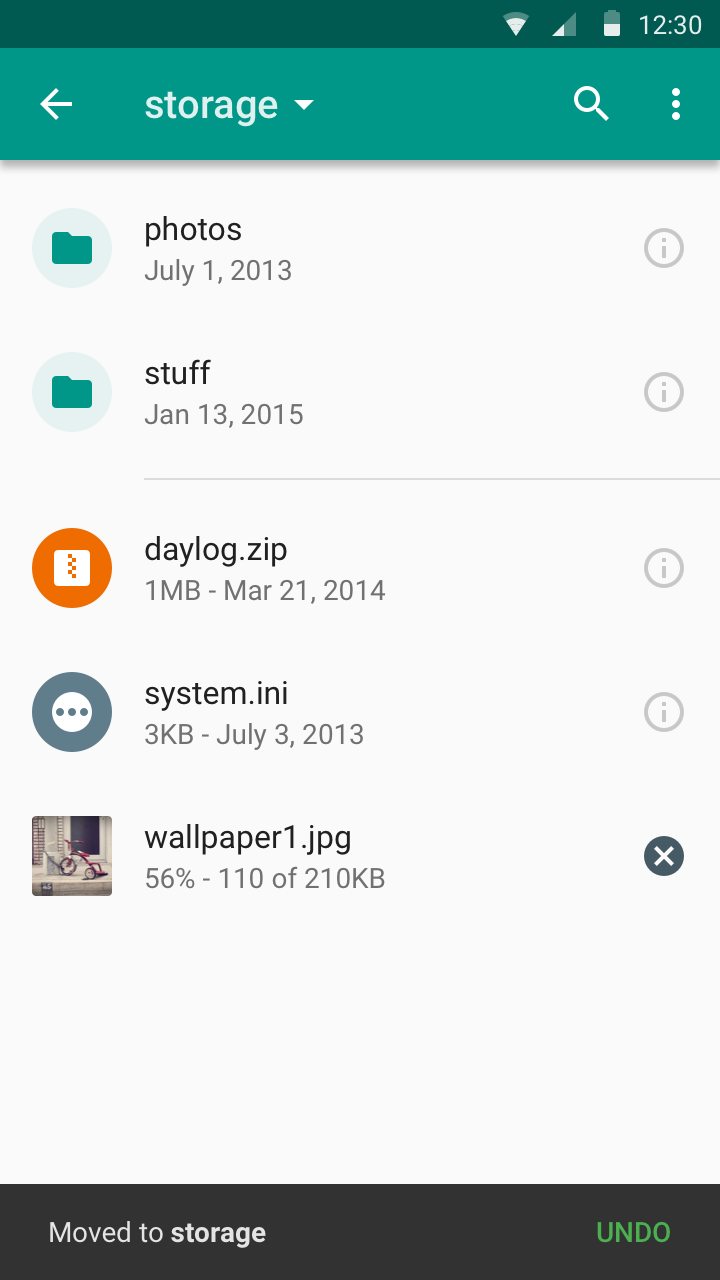720x1280 pixels.
Task: Undo the move to storage
Action: (x=633, y=1232)
